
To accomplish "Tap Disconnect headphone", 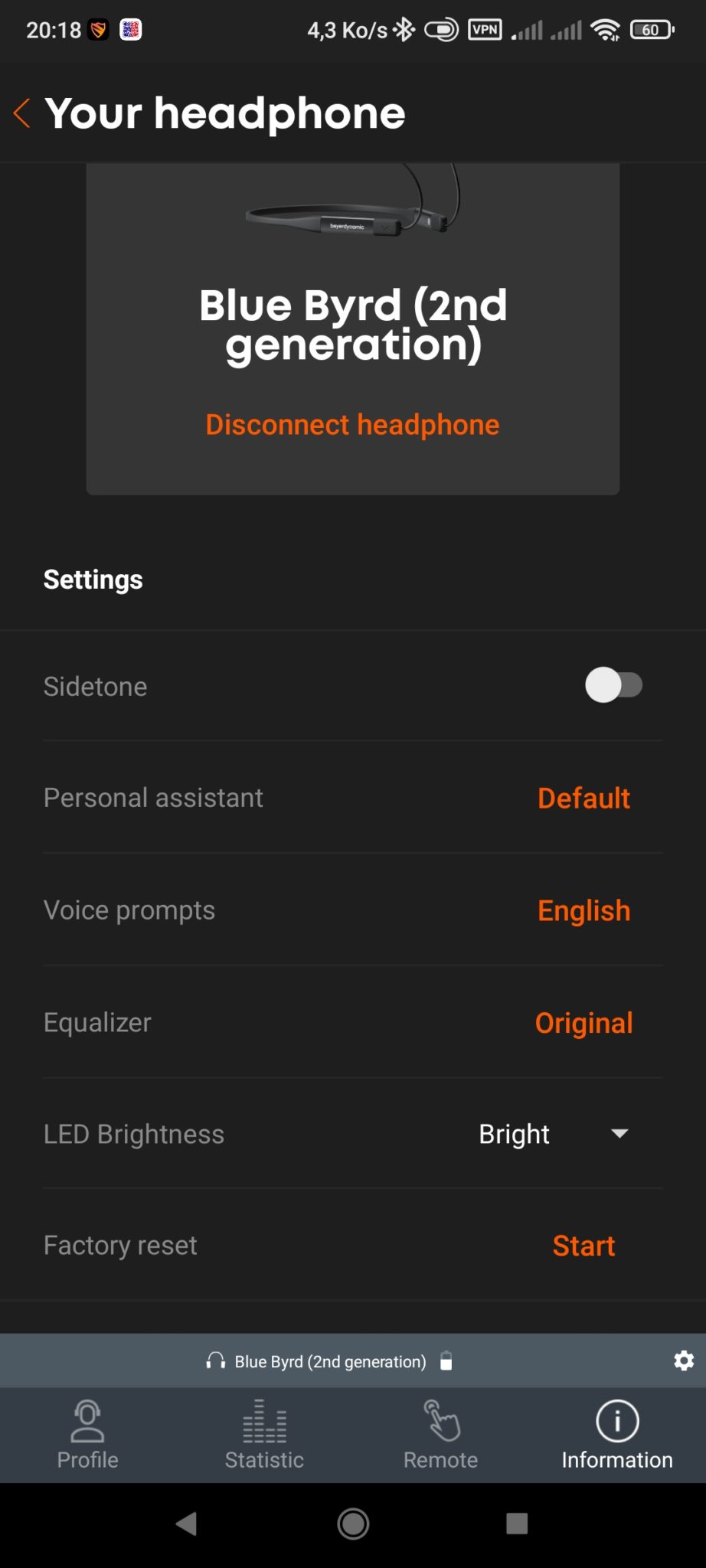I will pyautogui.click(x=352, y=425).
